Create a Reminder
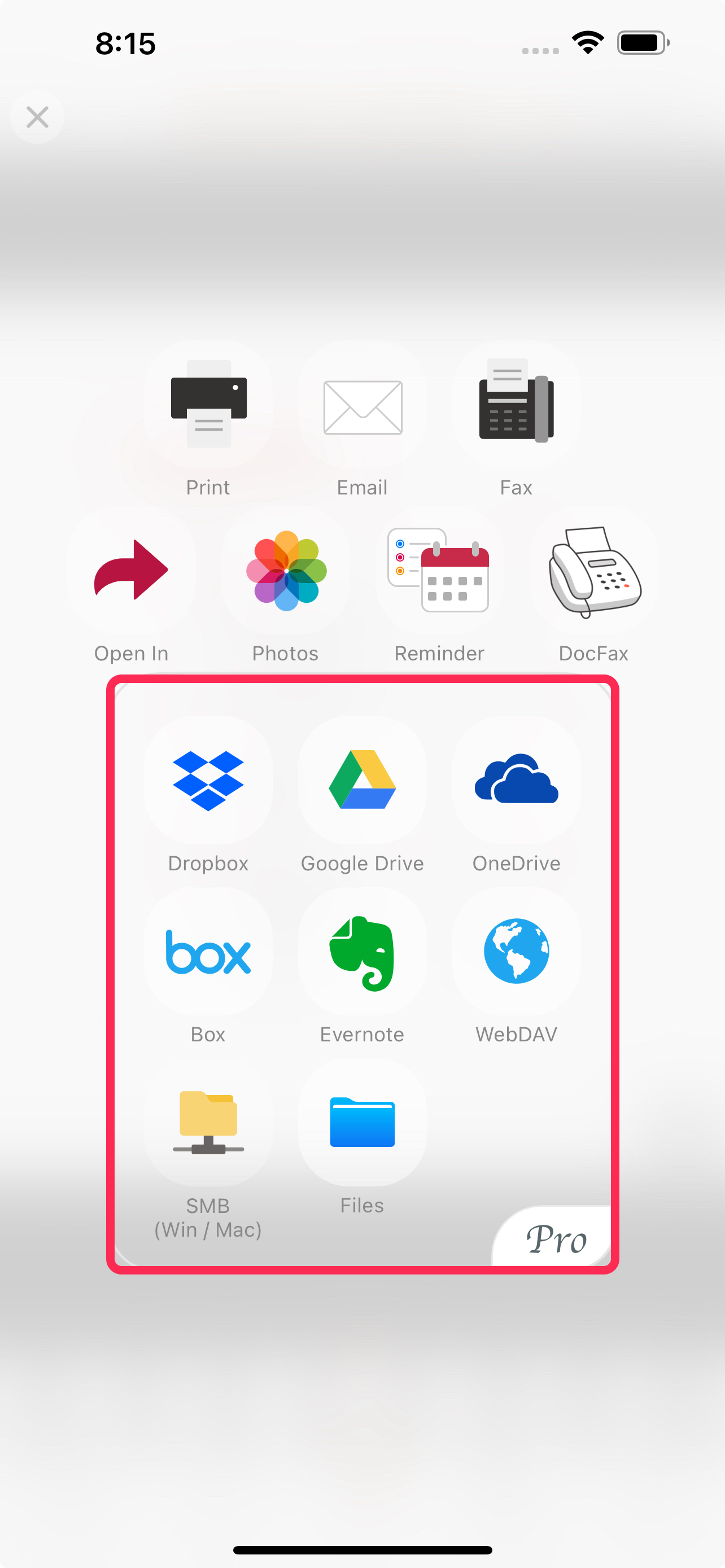Screen dimensions: 725x1568 (439, 570)
